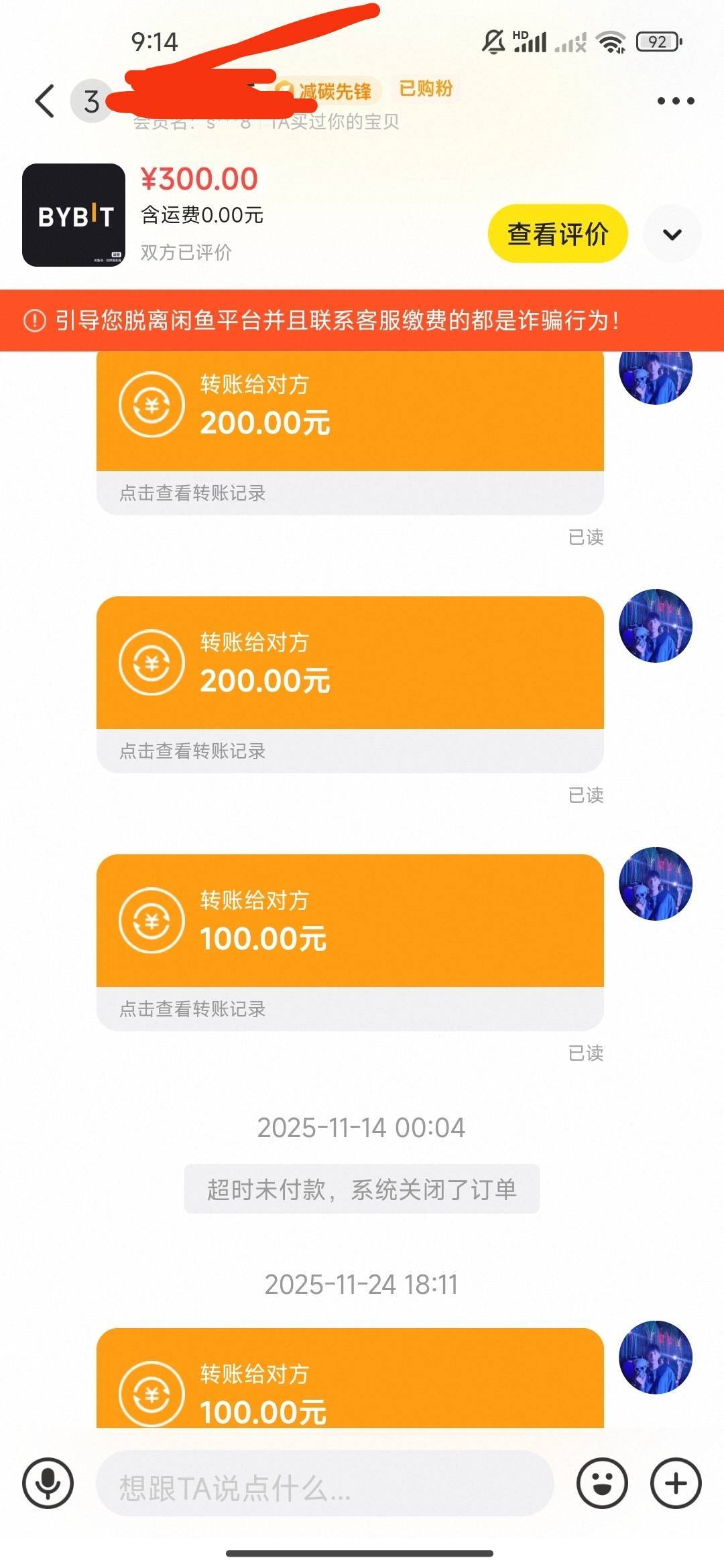Open the emoji picker

602,1483
